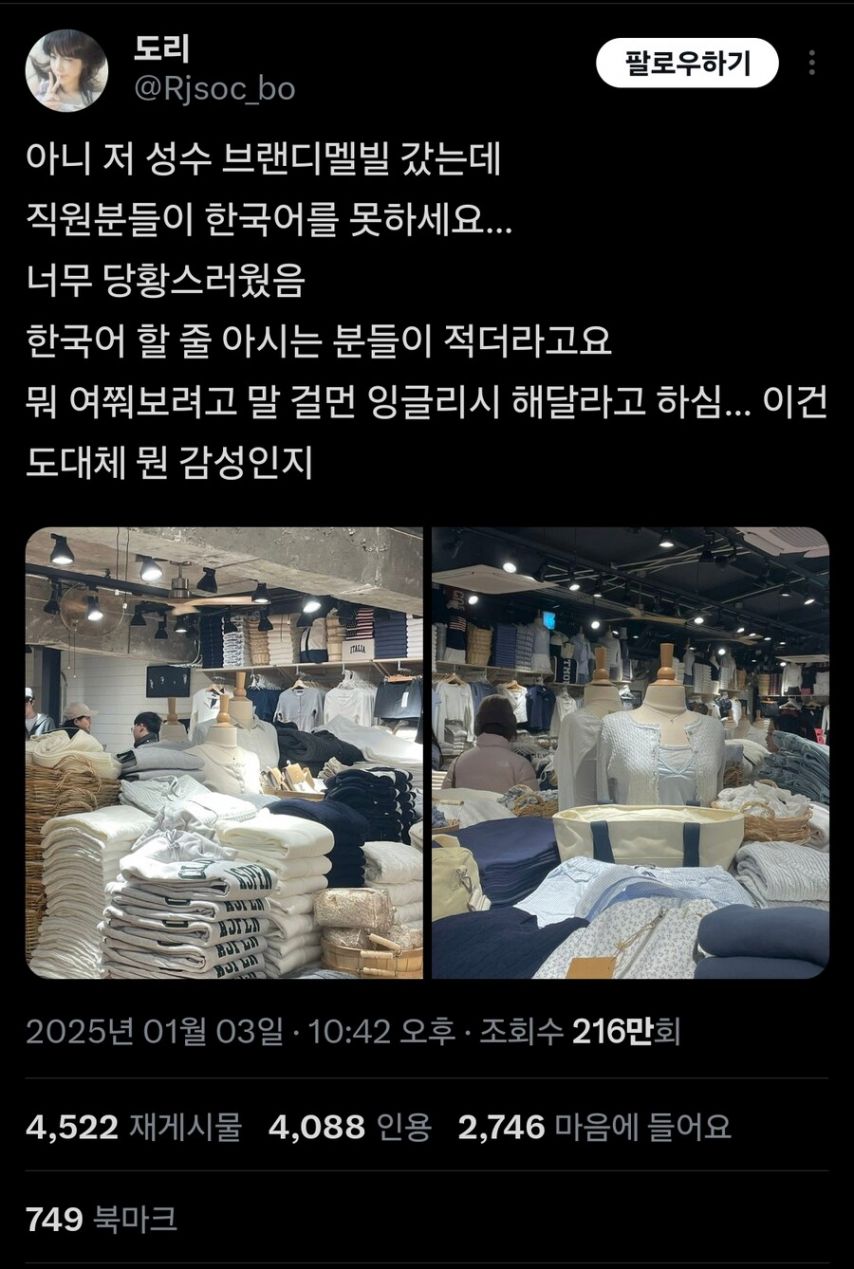
Task: Open the @Rjsoc_bo username handle
Action: click(x=214, y=89)
